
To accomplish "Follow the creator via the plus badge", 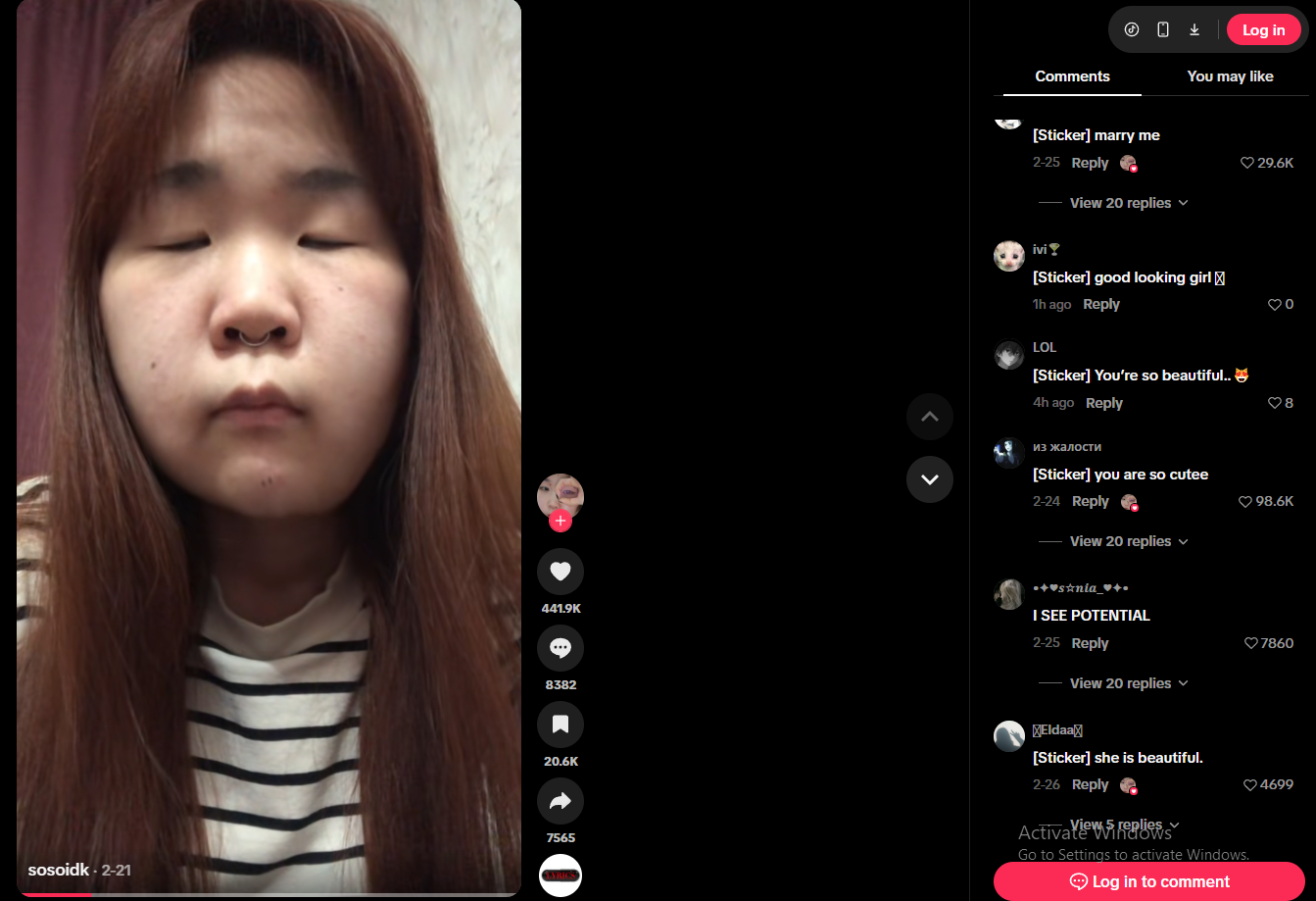I will coord(561,521).
